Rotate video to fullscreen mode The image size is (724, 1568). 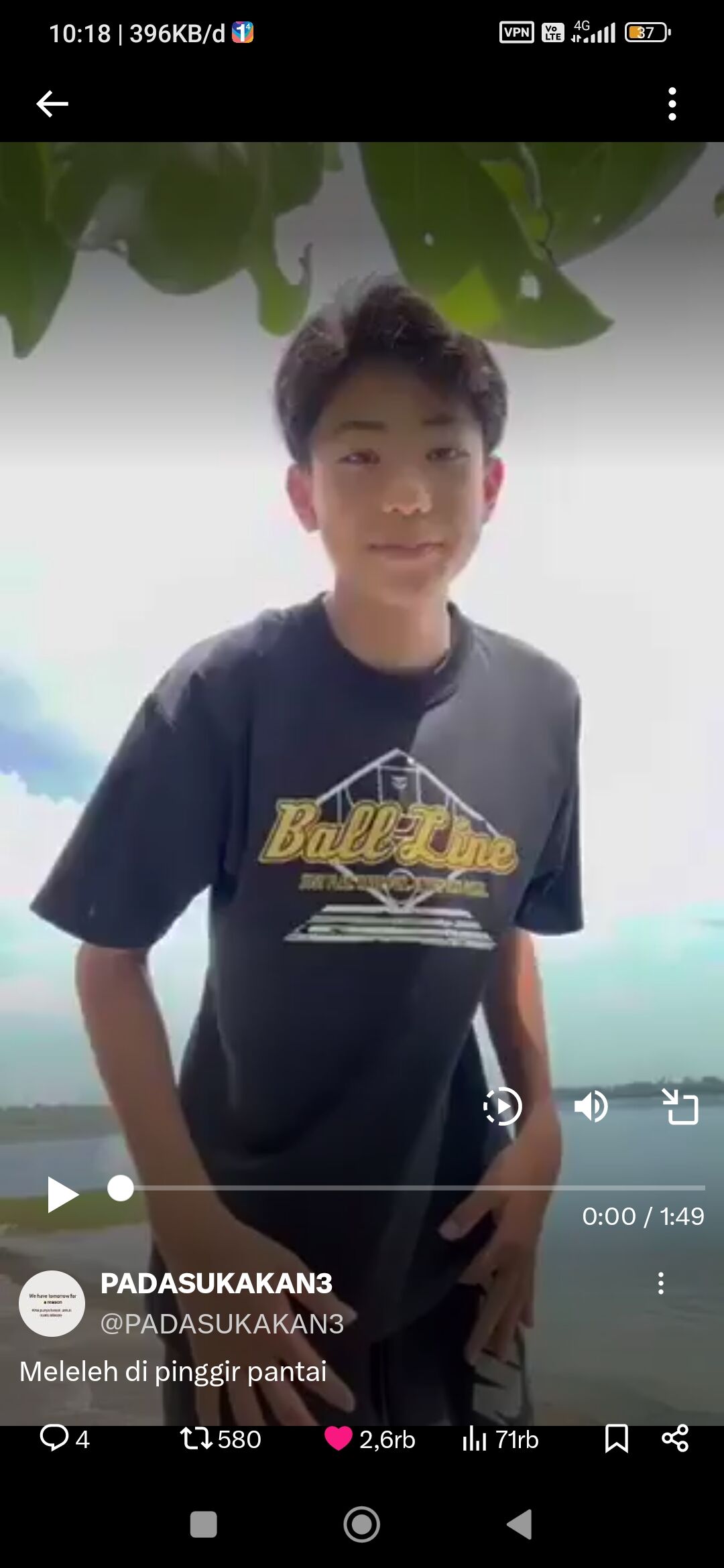680,1106
